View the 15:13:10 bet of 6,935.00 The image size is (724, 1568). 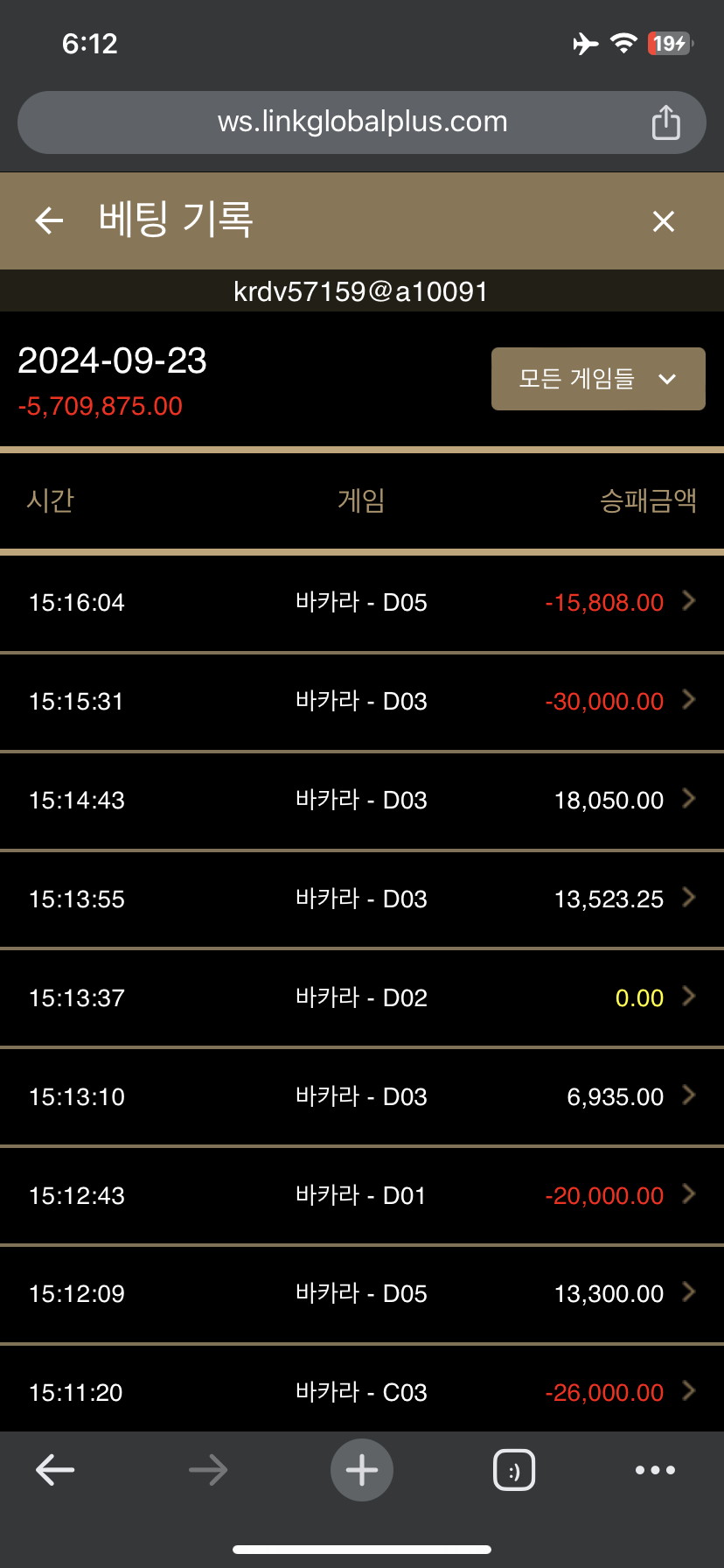tap(362, 1097)
